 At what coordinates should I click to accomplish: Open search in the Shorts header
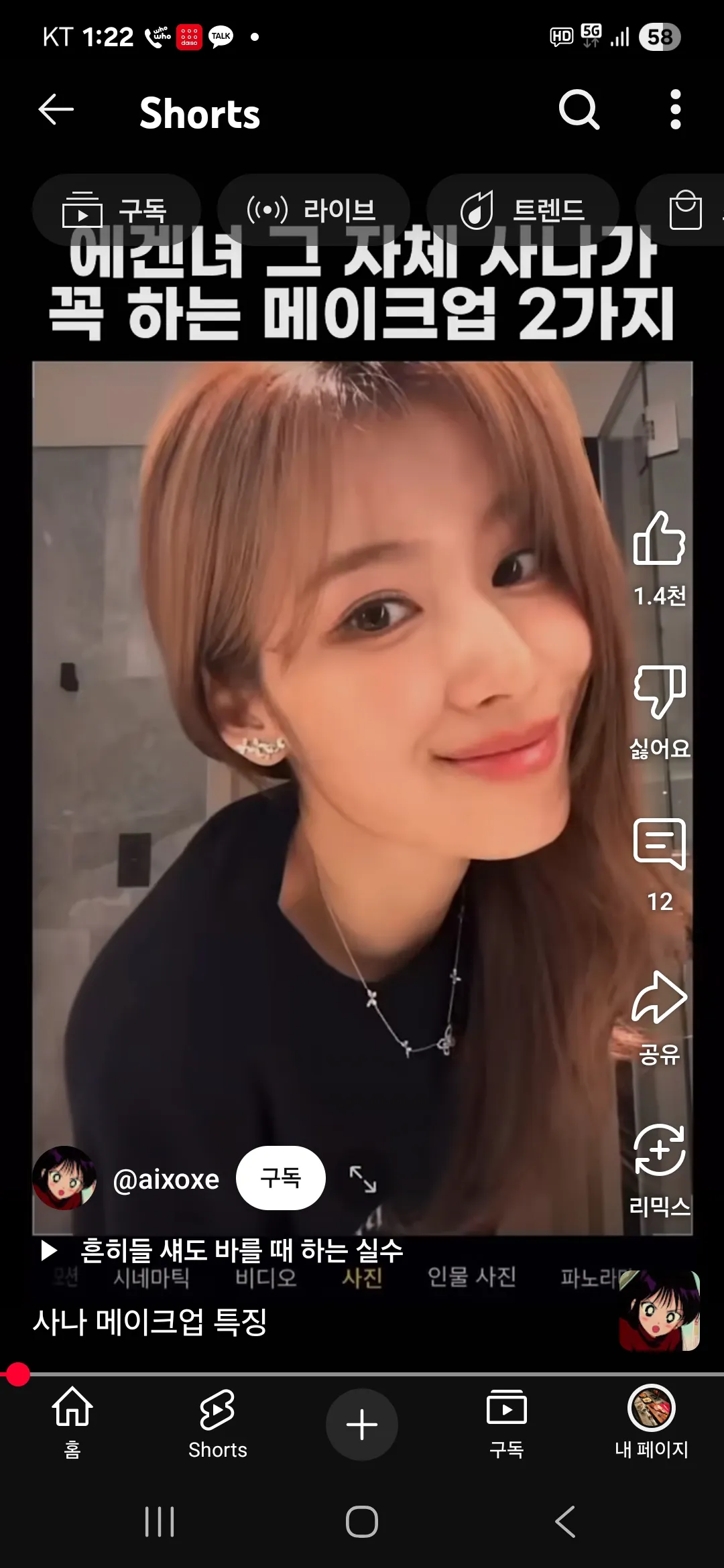pos(579,109)
